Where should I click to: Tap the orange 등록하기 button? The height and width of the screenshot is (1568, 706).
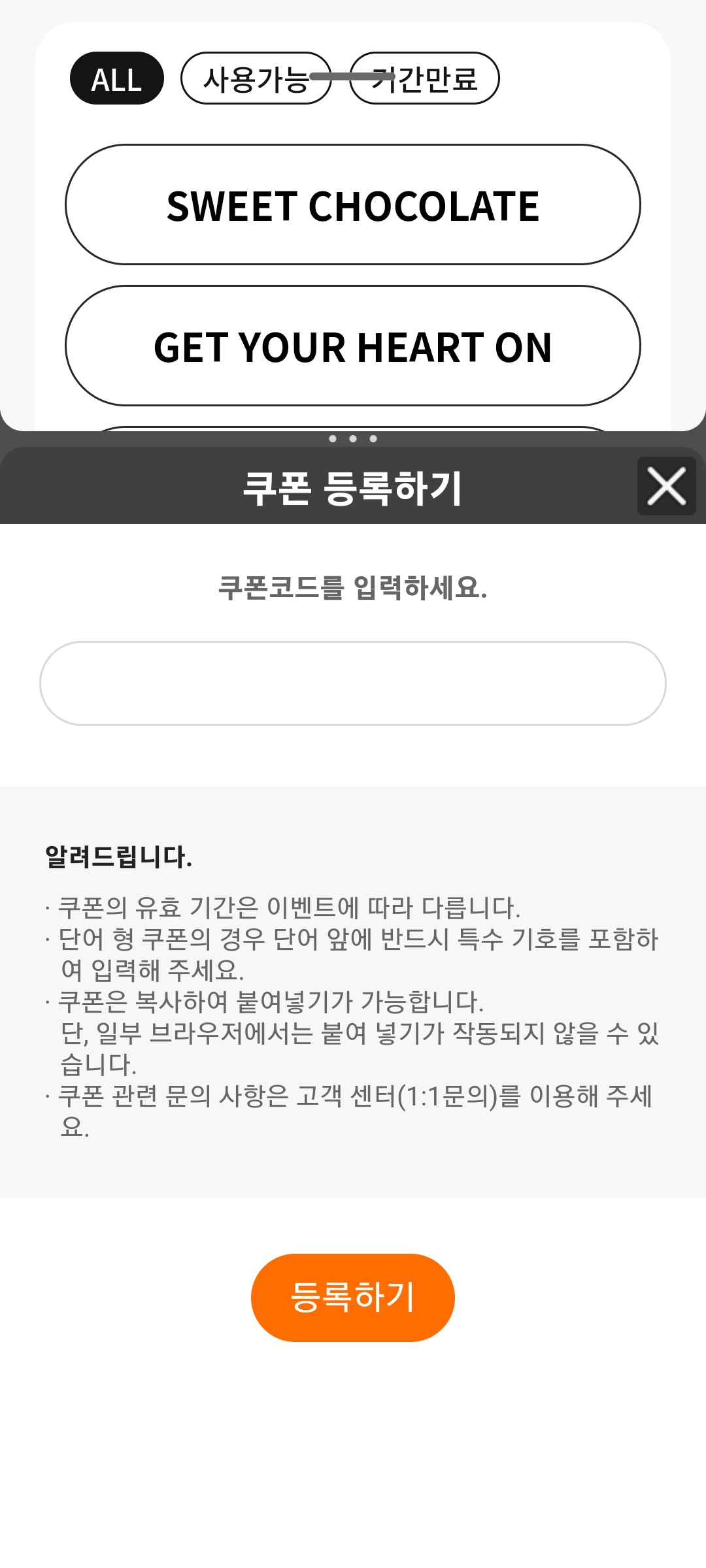click(353, 1298)
